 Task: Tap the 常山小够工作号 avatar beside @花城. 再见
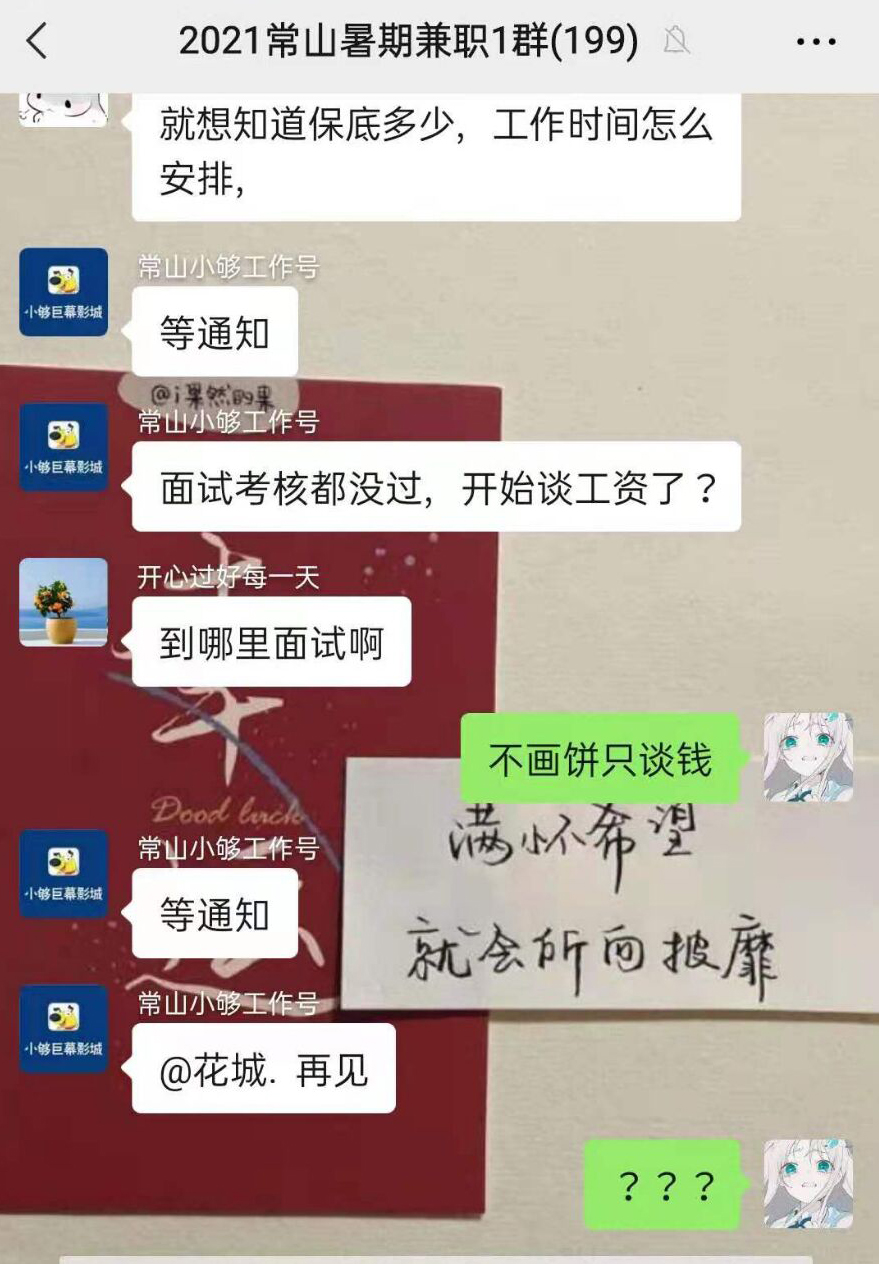point(64,1028)
